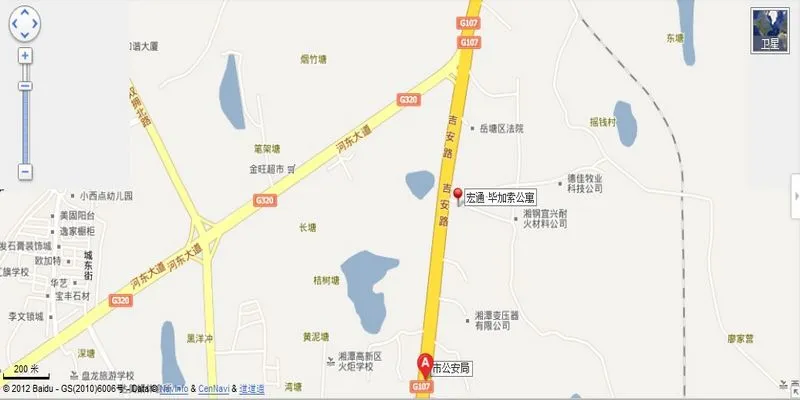
Task: Zoom in on the map
Action: (x=25, y=56)
